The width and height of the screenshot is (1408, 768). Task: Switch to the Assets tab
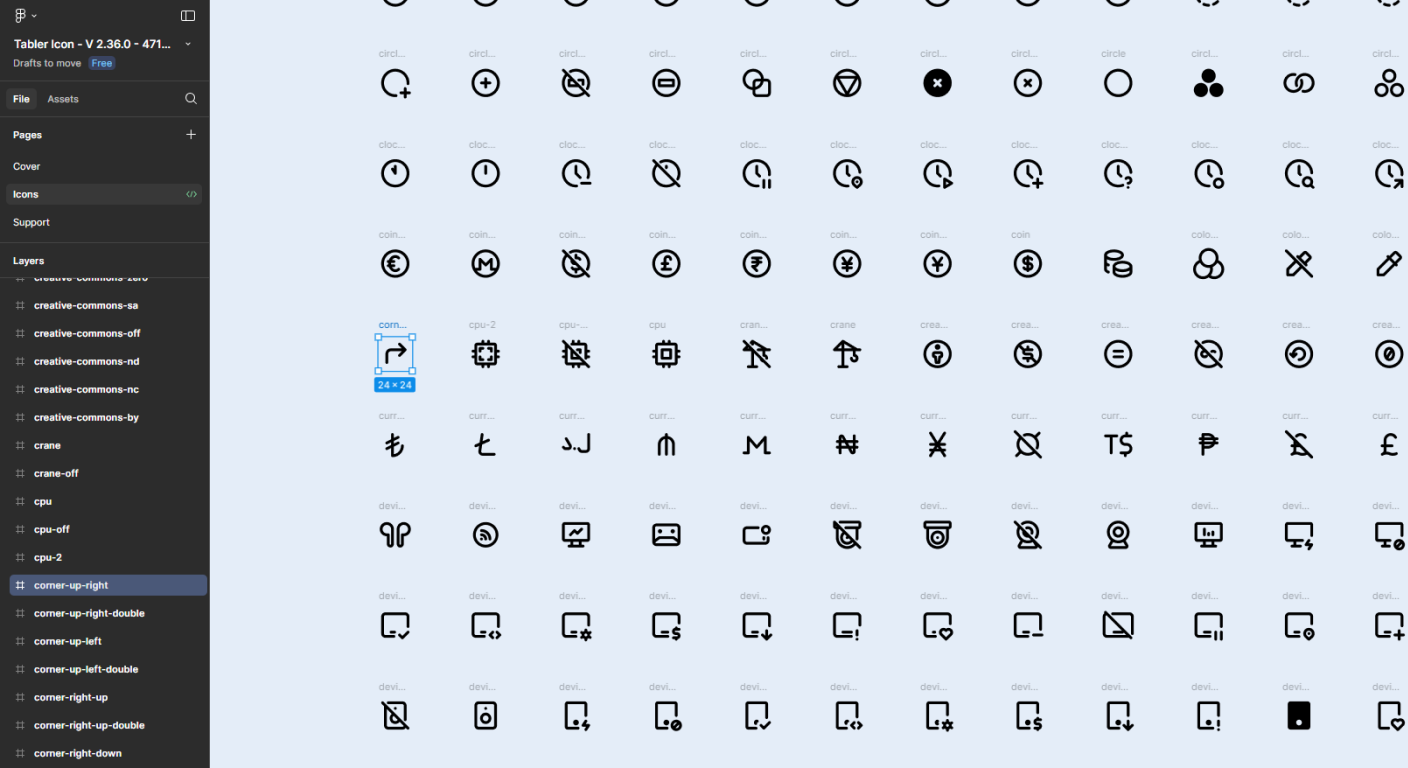(63, 99)
